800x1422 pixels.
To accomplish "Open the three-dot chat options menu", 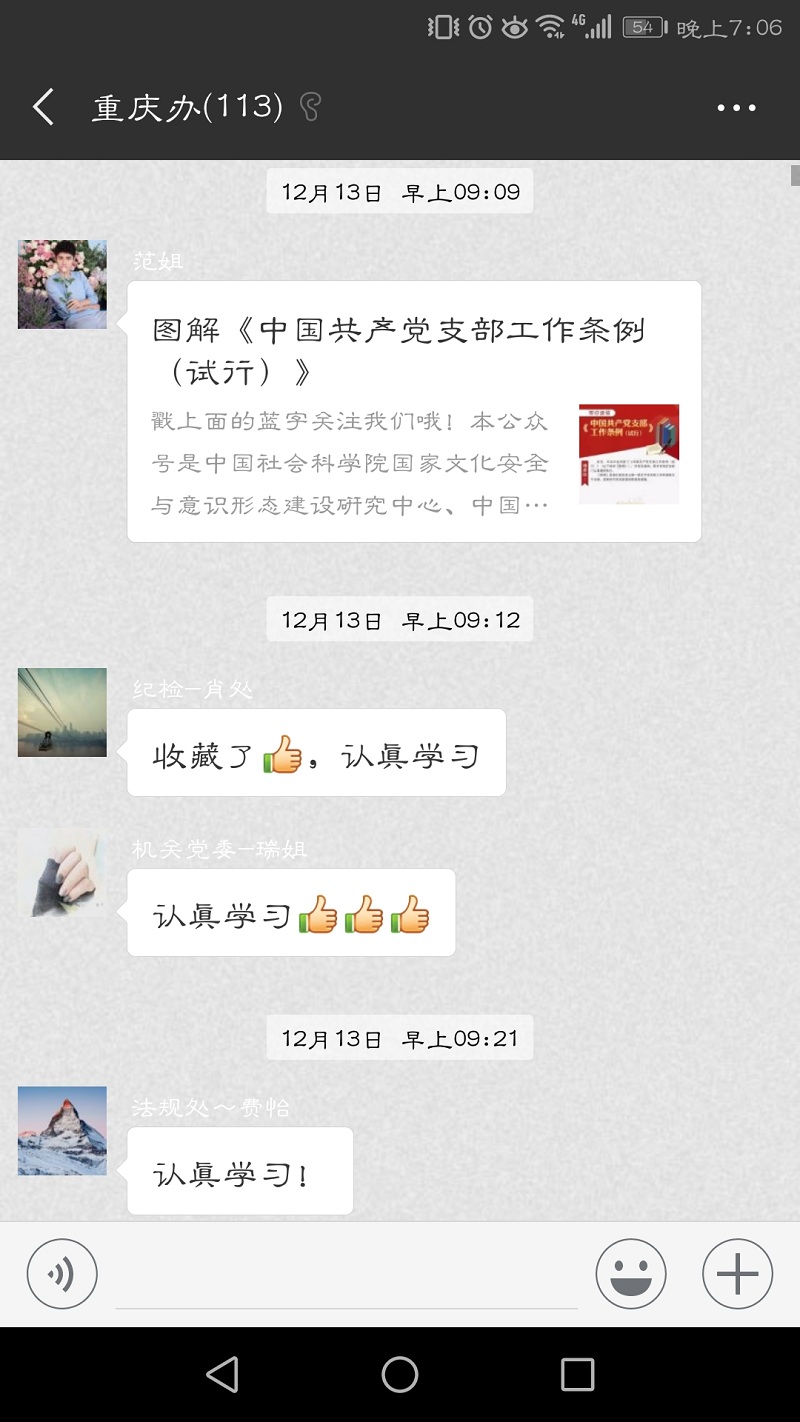I will click(x=736, y=108).
